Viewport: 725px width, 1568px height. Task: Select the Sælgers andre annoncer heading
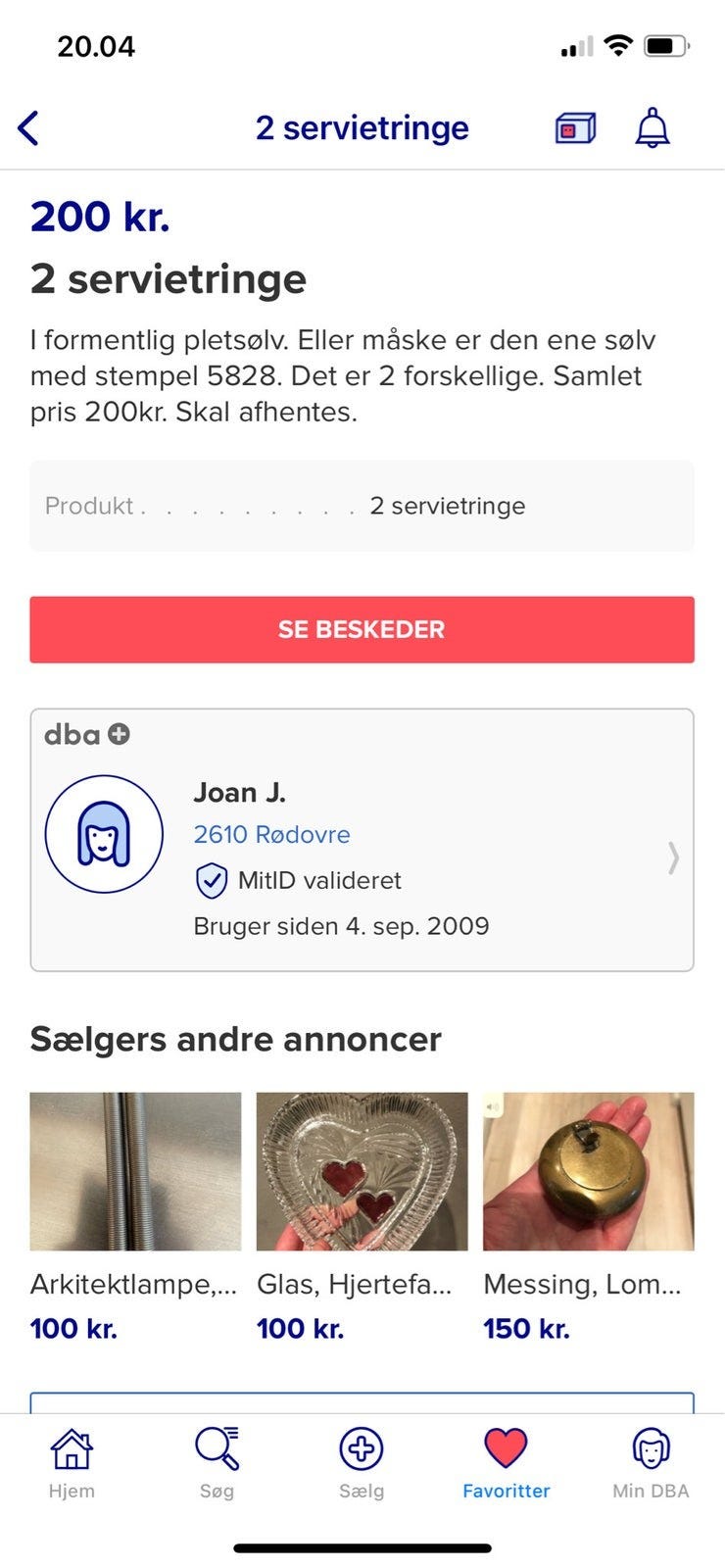236,1040
